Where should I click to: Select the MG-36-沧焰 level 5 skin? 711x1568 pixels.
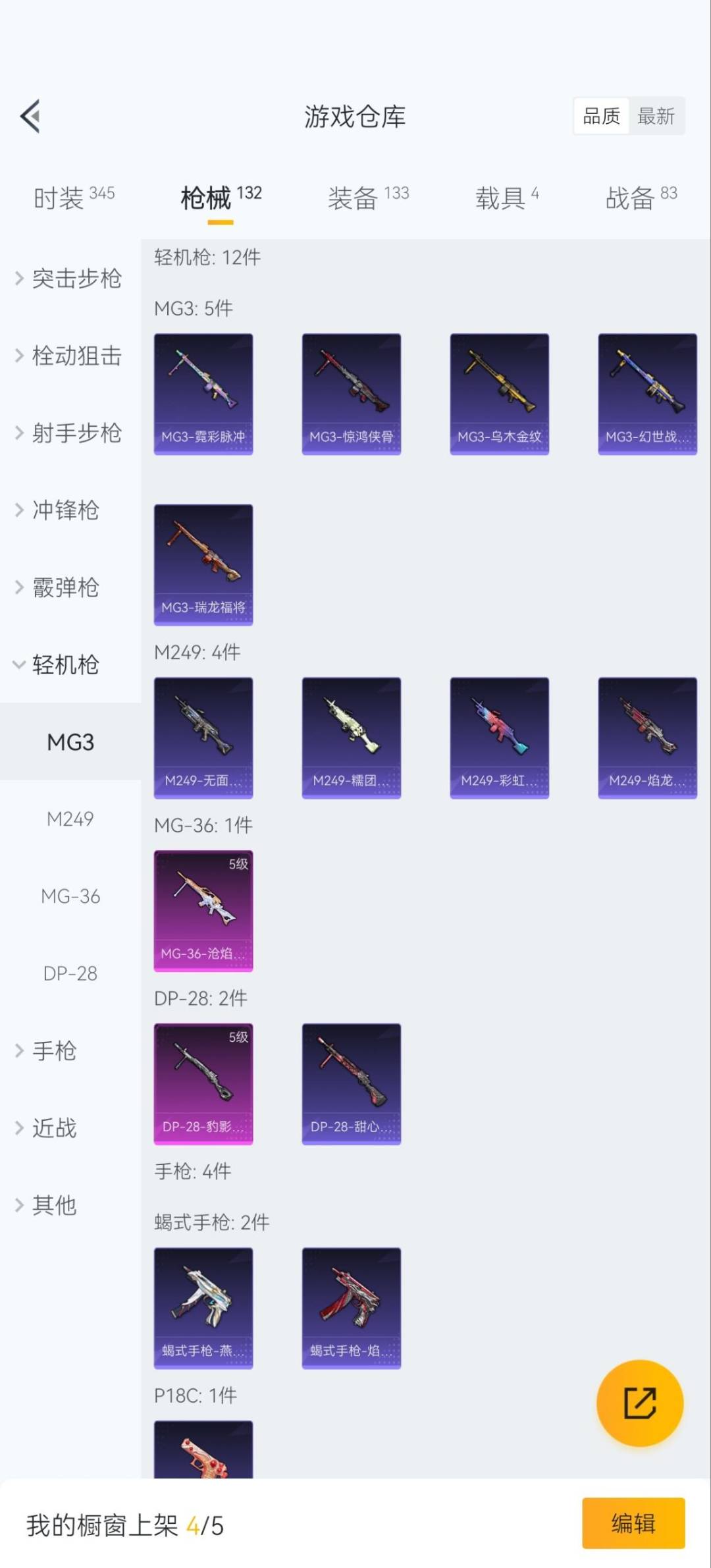point(203,911)
